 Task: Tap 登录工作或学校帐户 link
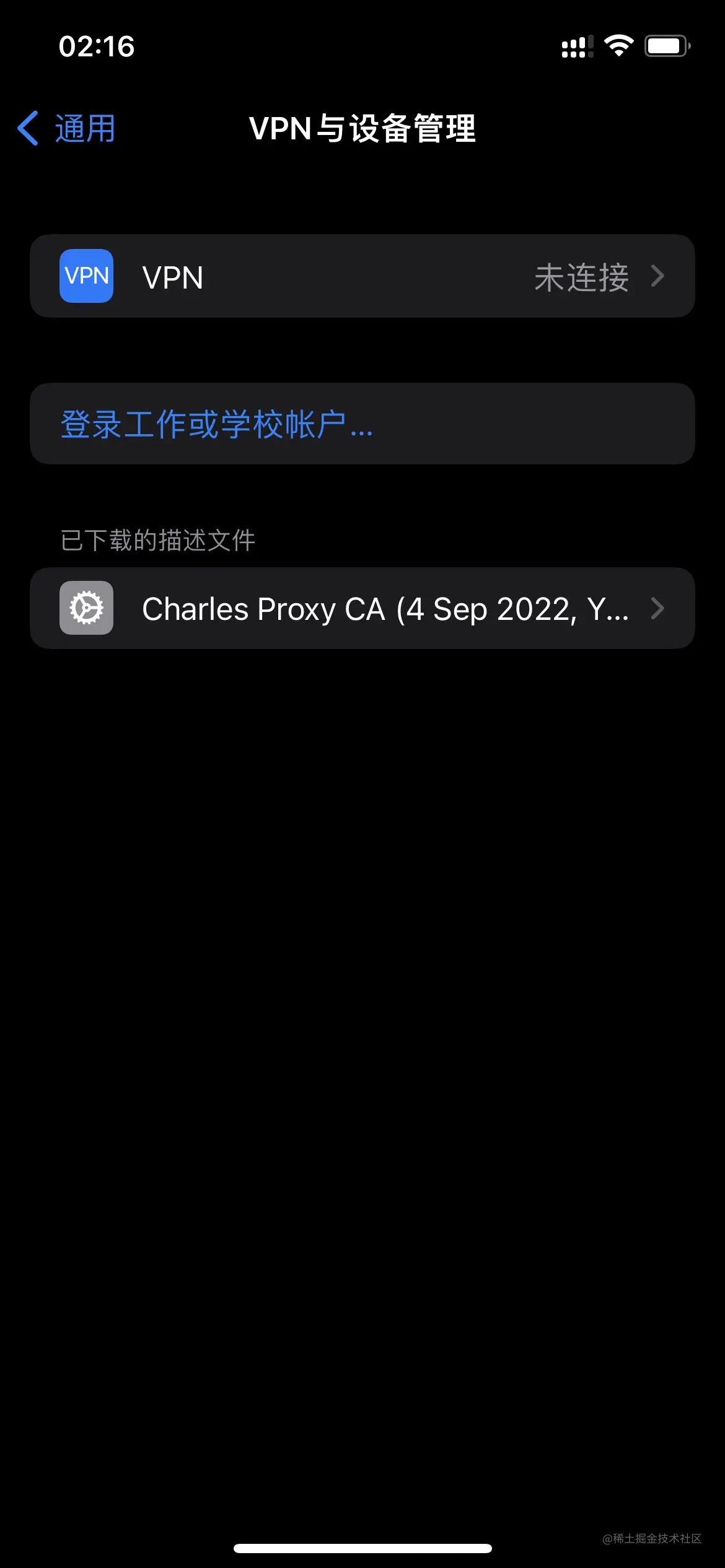coord(217,424)
